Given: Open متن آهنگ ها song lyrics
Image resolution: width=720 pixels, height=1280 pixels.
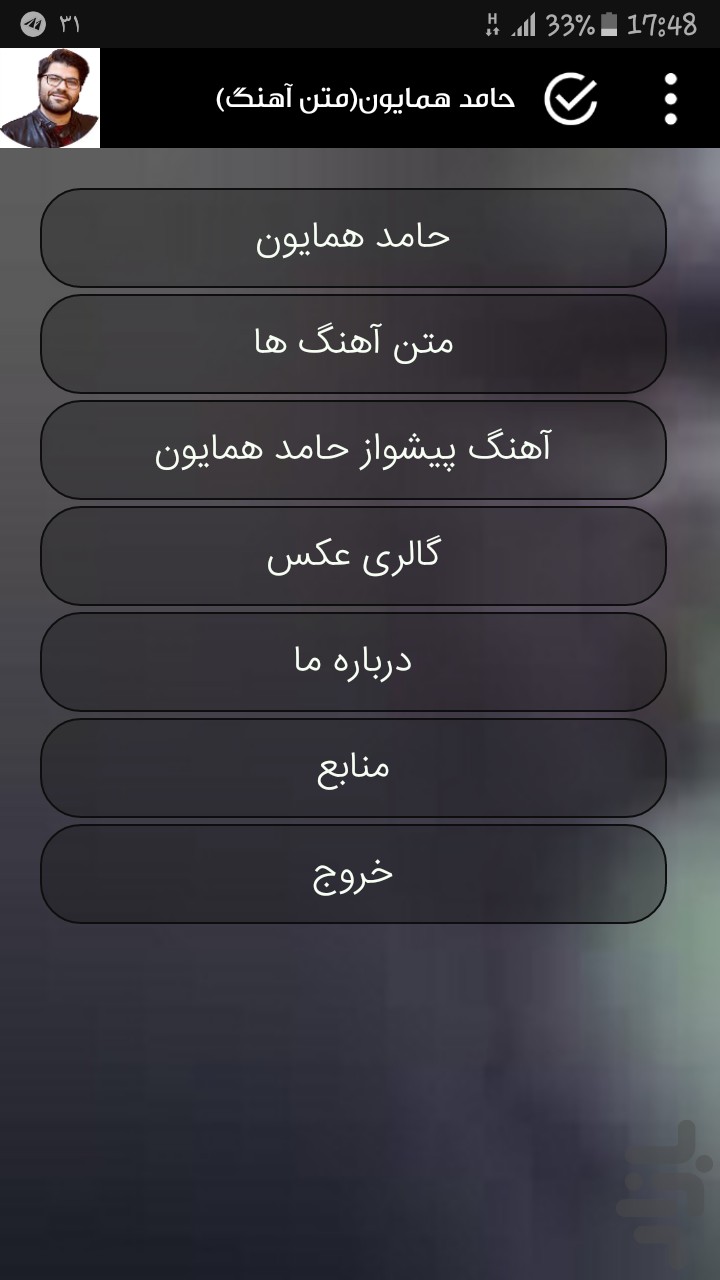Looking at the screenshot, I should (x=353, y=344).
